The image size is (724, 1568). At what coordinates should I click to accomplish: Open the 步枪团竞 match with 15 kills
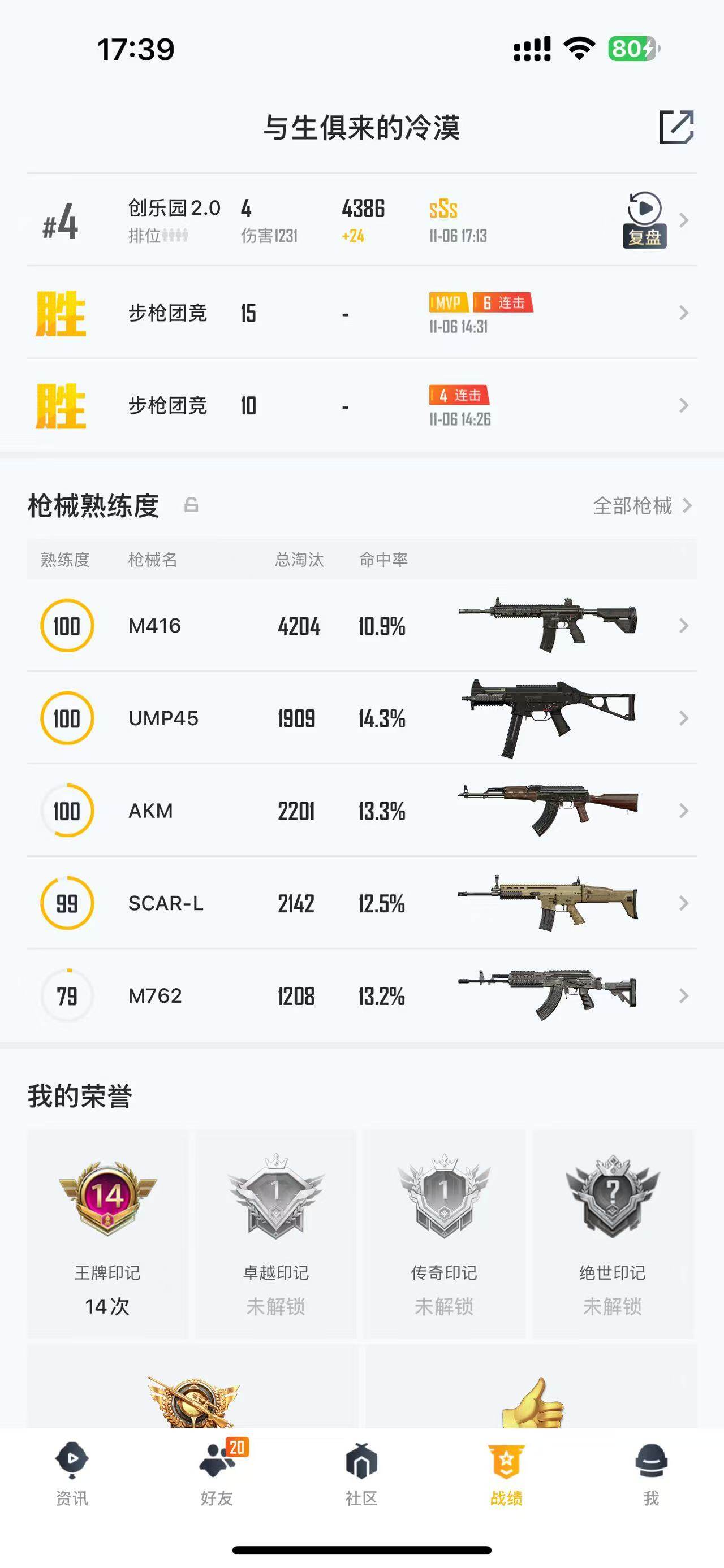pos(361,313)
